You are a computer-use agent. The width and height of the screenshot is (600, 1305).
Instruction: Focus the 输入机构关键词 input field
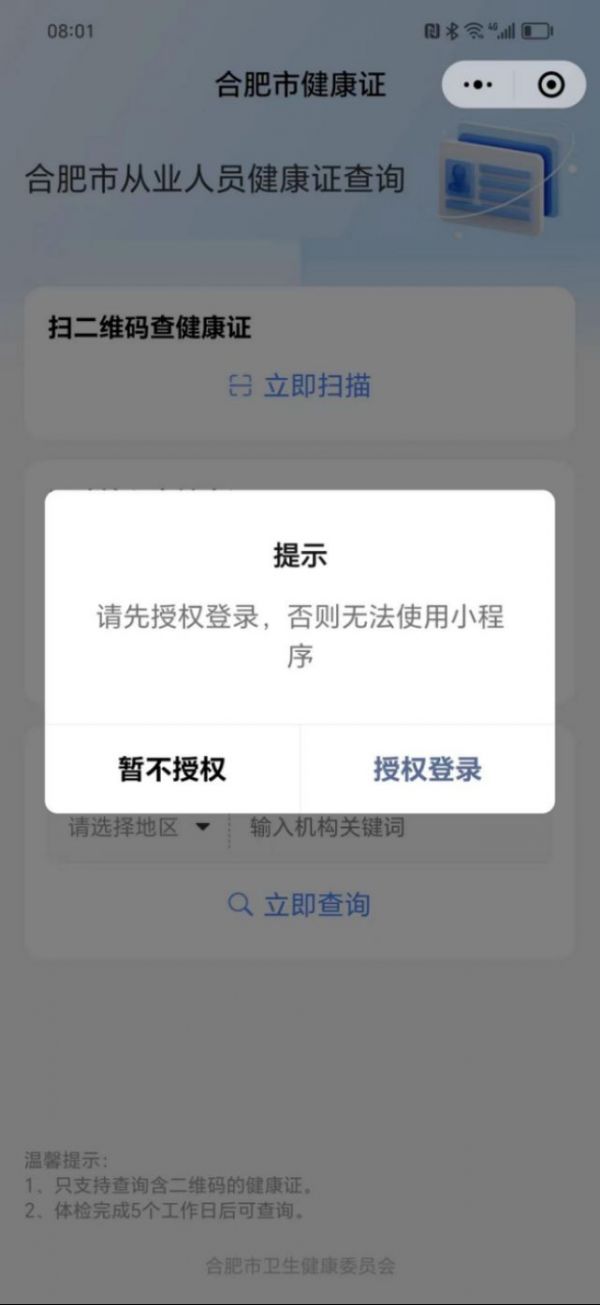390,828
